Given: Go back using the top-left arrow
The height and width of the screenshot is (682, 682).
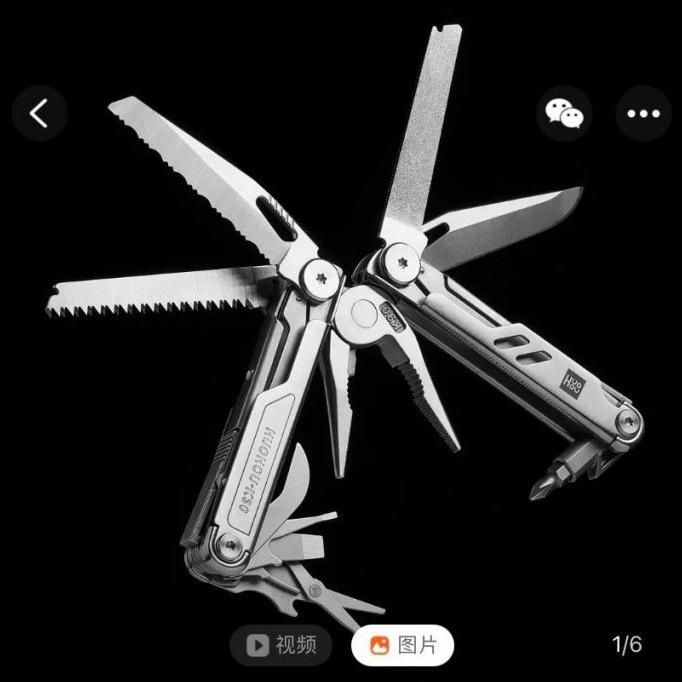Looking at the screenshot, I should 39,113.
